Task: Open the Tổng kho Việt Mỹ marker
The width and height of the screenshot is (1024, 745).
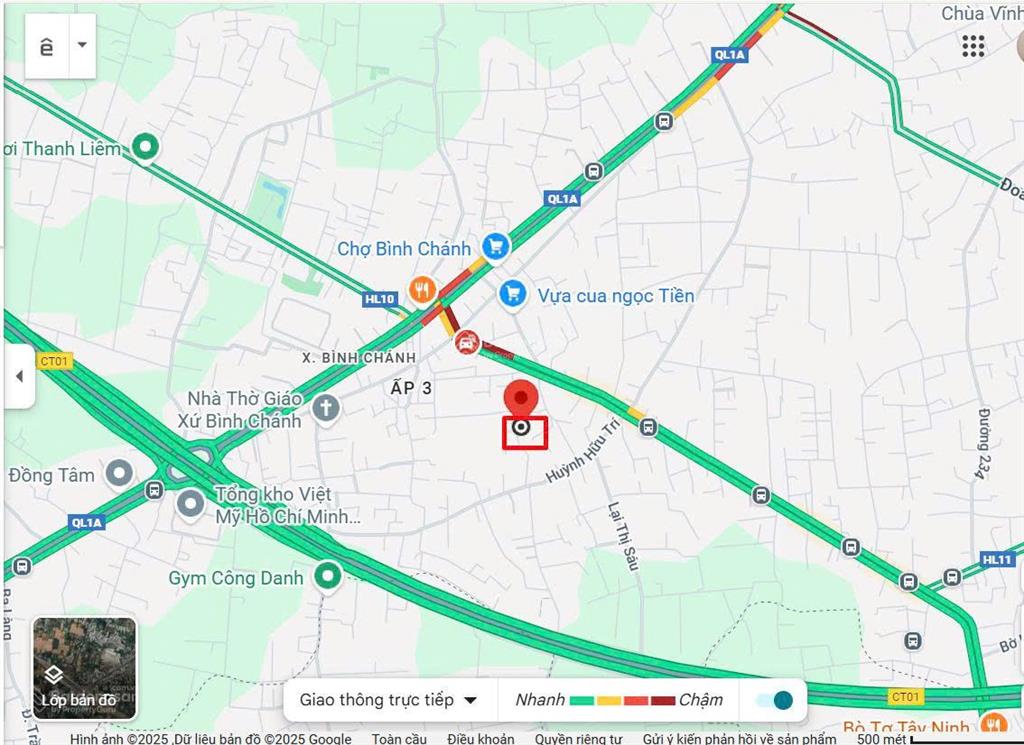Action: 191,503
